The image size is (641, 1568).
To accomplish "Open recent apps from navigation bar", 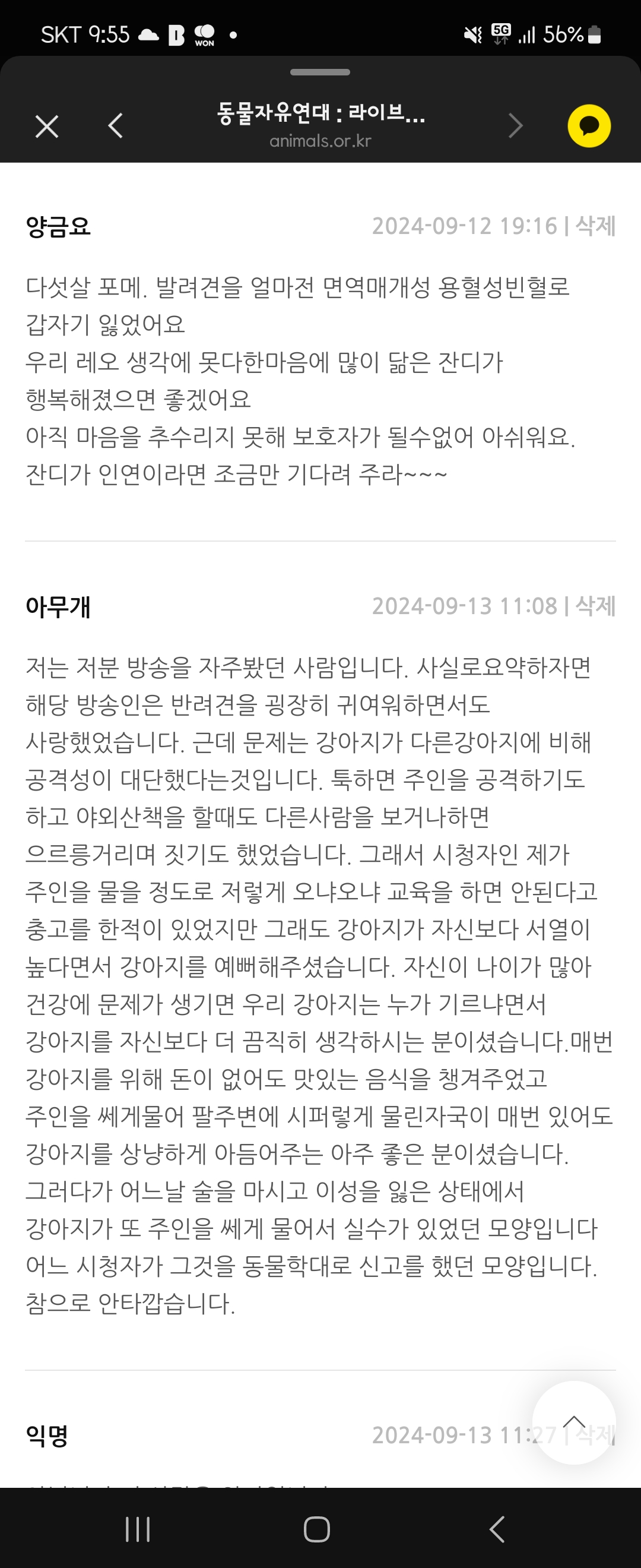I will click(x=138, y=1529).
